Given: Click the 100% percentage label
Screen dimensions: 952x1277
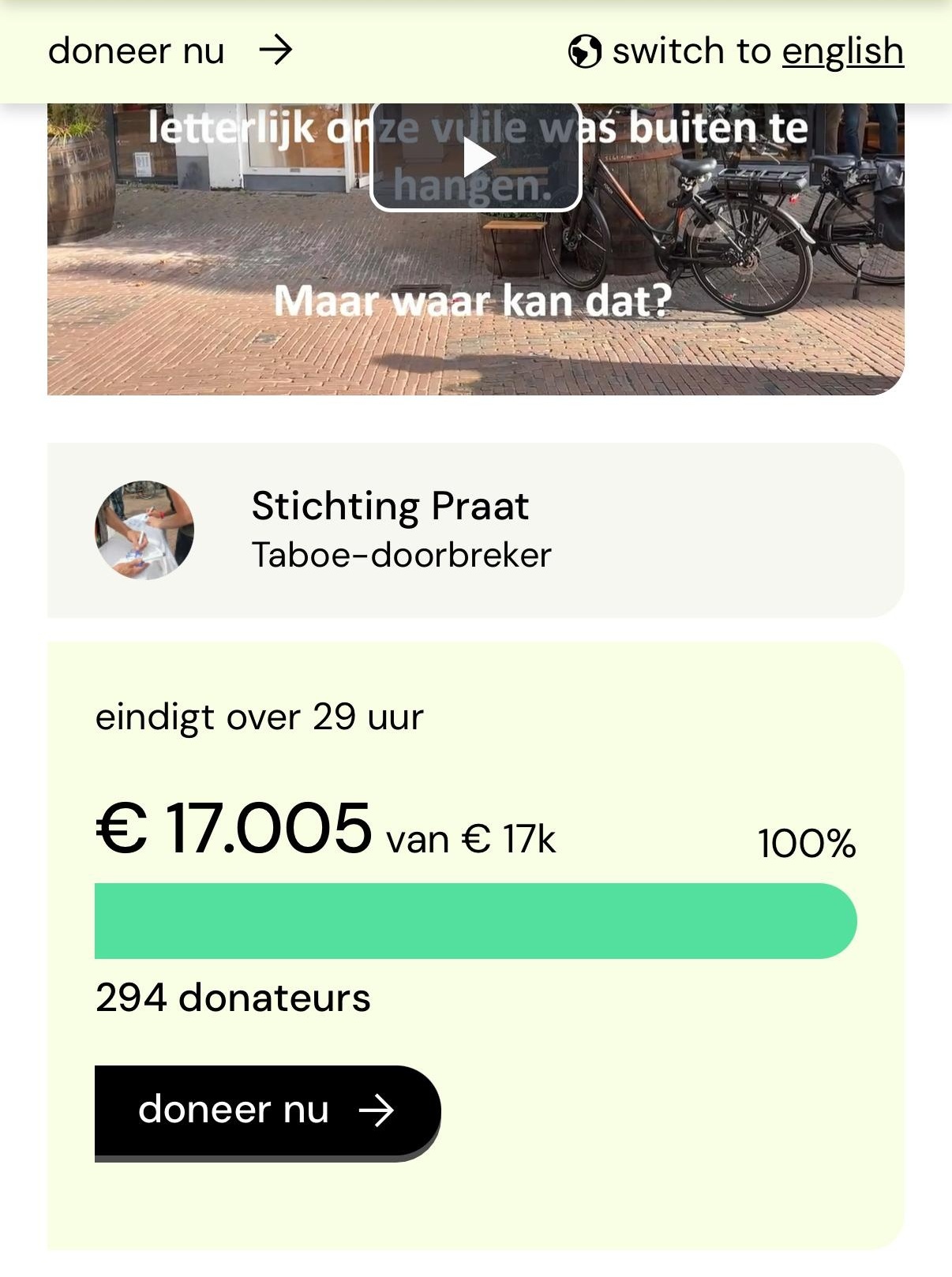Looking at the screenshot, I should tap(806, 843).
